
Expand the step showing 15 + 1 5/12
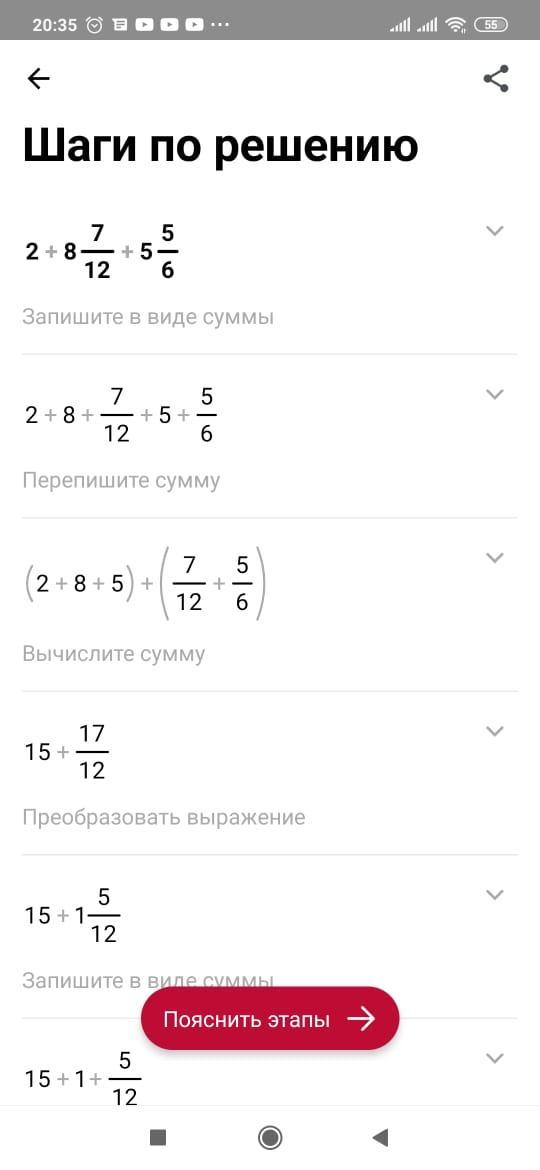pyautogui.click(x=495, y=894)
